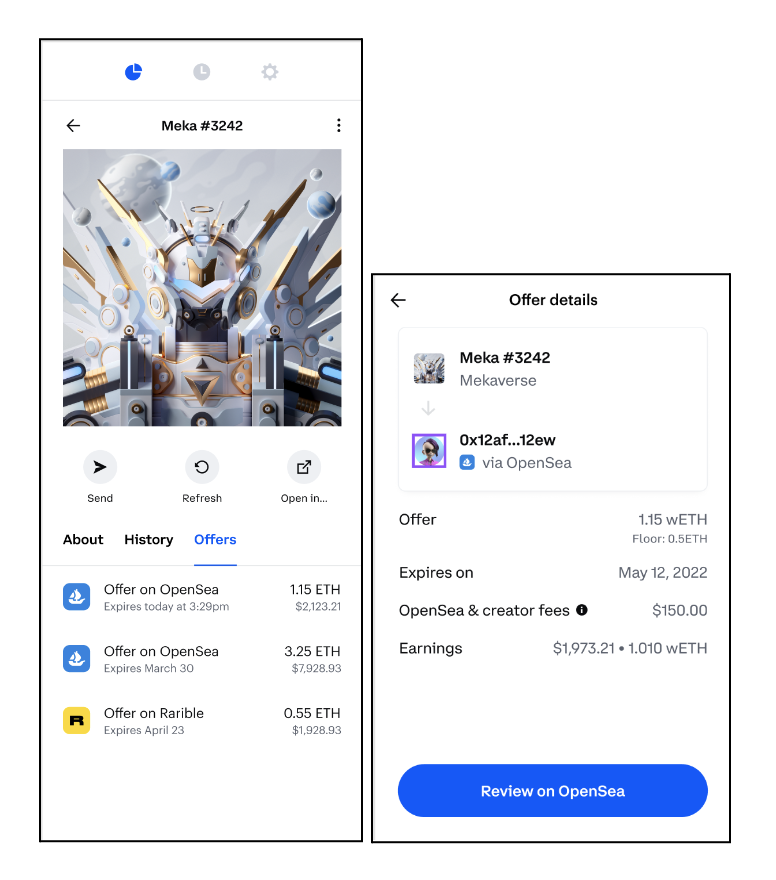Screen dimensions: 776x880
Task: Open the 1.15 ETH OpenSea offer
Action: (202, 597)
